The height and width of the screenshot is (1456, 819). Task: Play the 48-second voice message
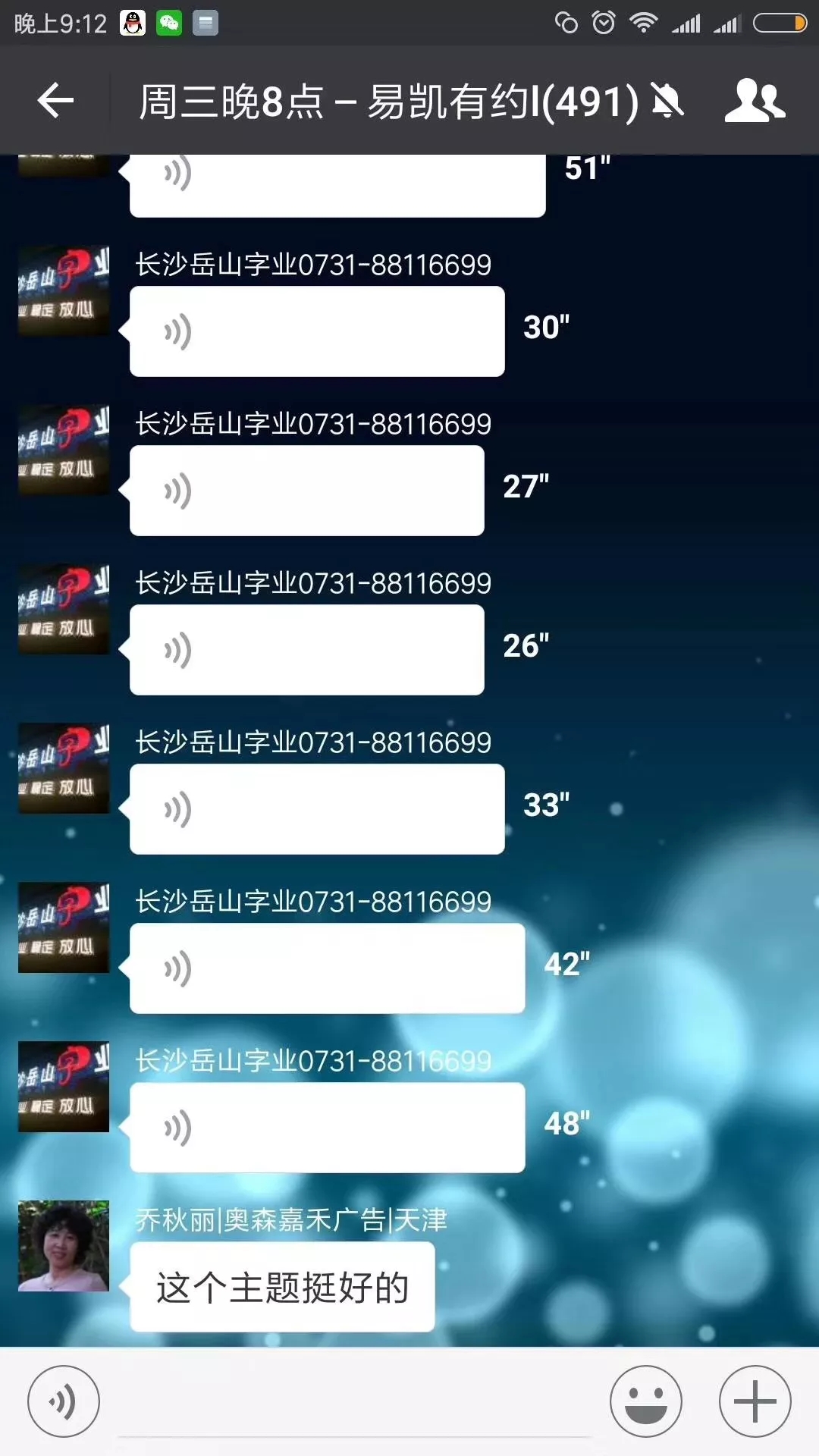(x=327, y=1128)
